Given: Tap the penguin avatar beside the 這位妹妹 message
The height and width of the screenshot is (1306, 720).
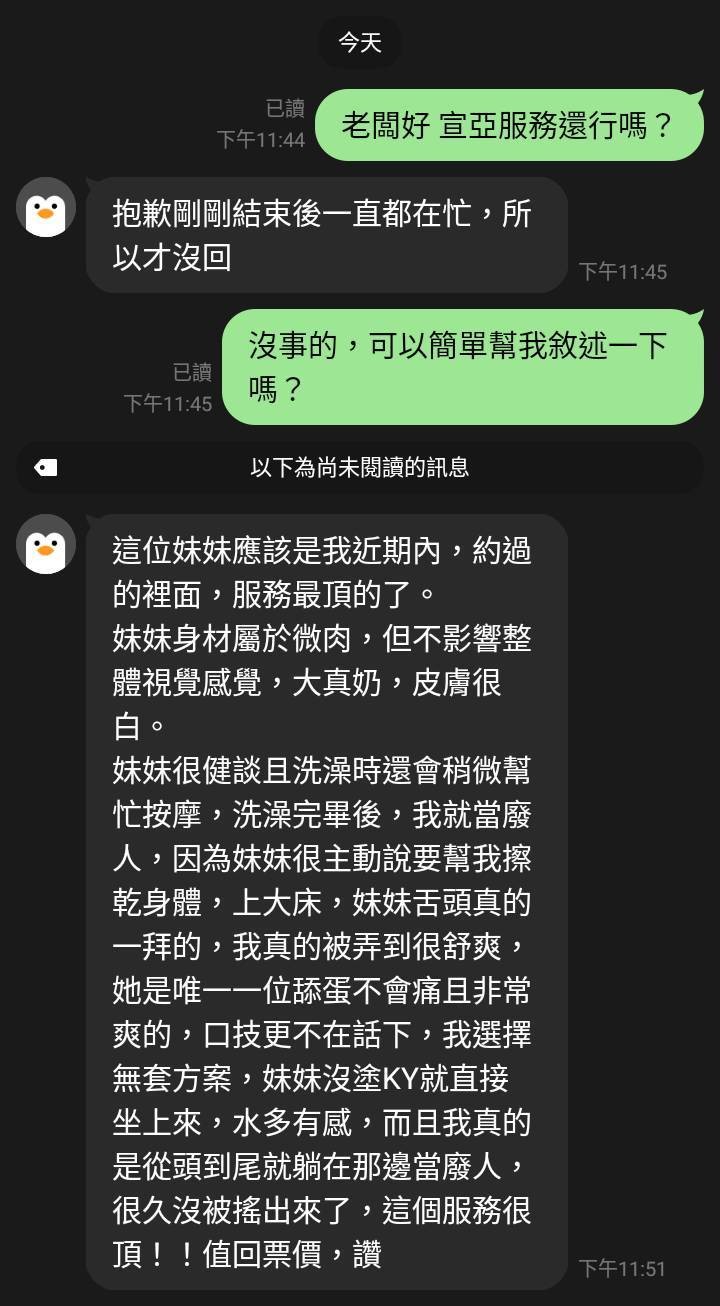Looking at the screenshot, I should [x=46, y=545].
